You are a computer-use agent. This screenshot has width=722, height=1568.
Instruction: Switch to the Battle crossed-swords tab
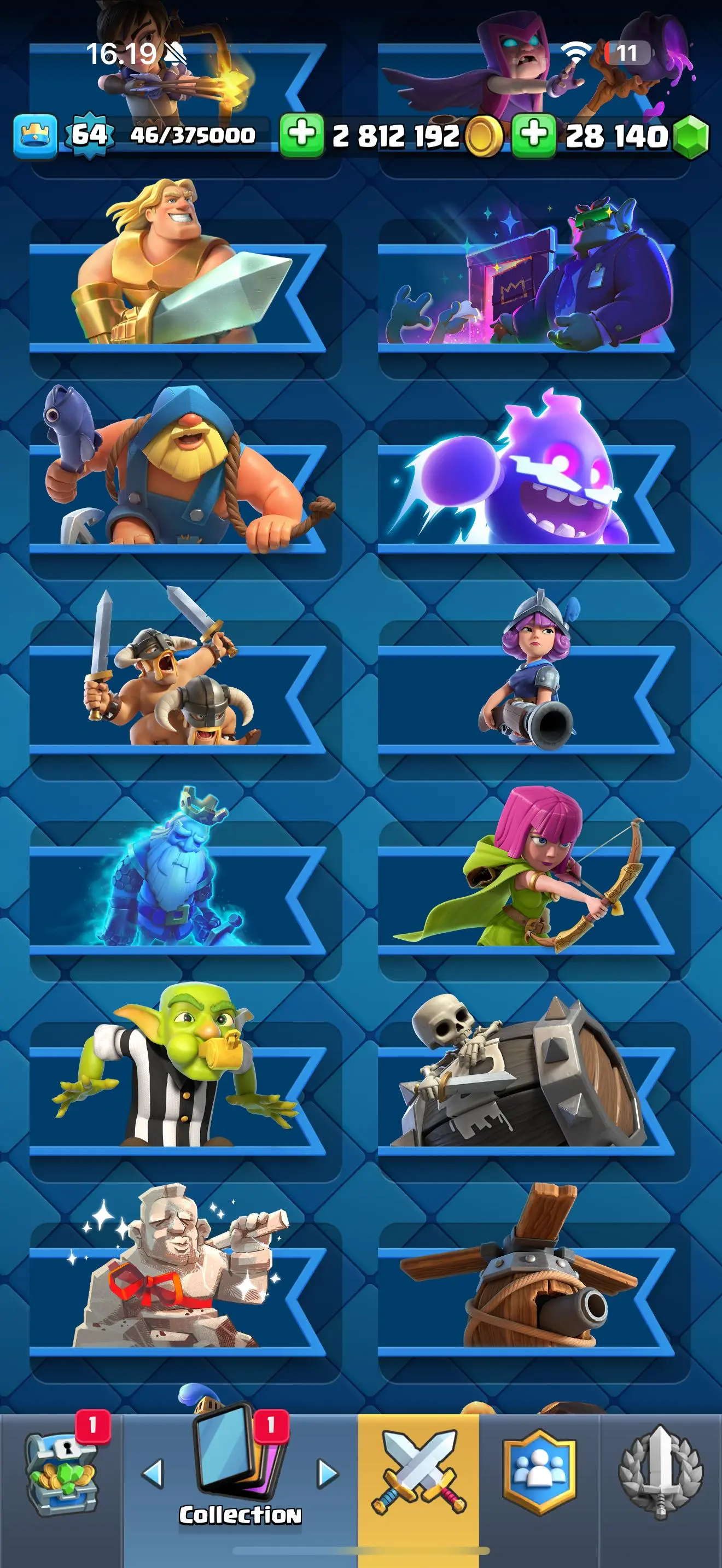tap(418, 1473)
